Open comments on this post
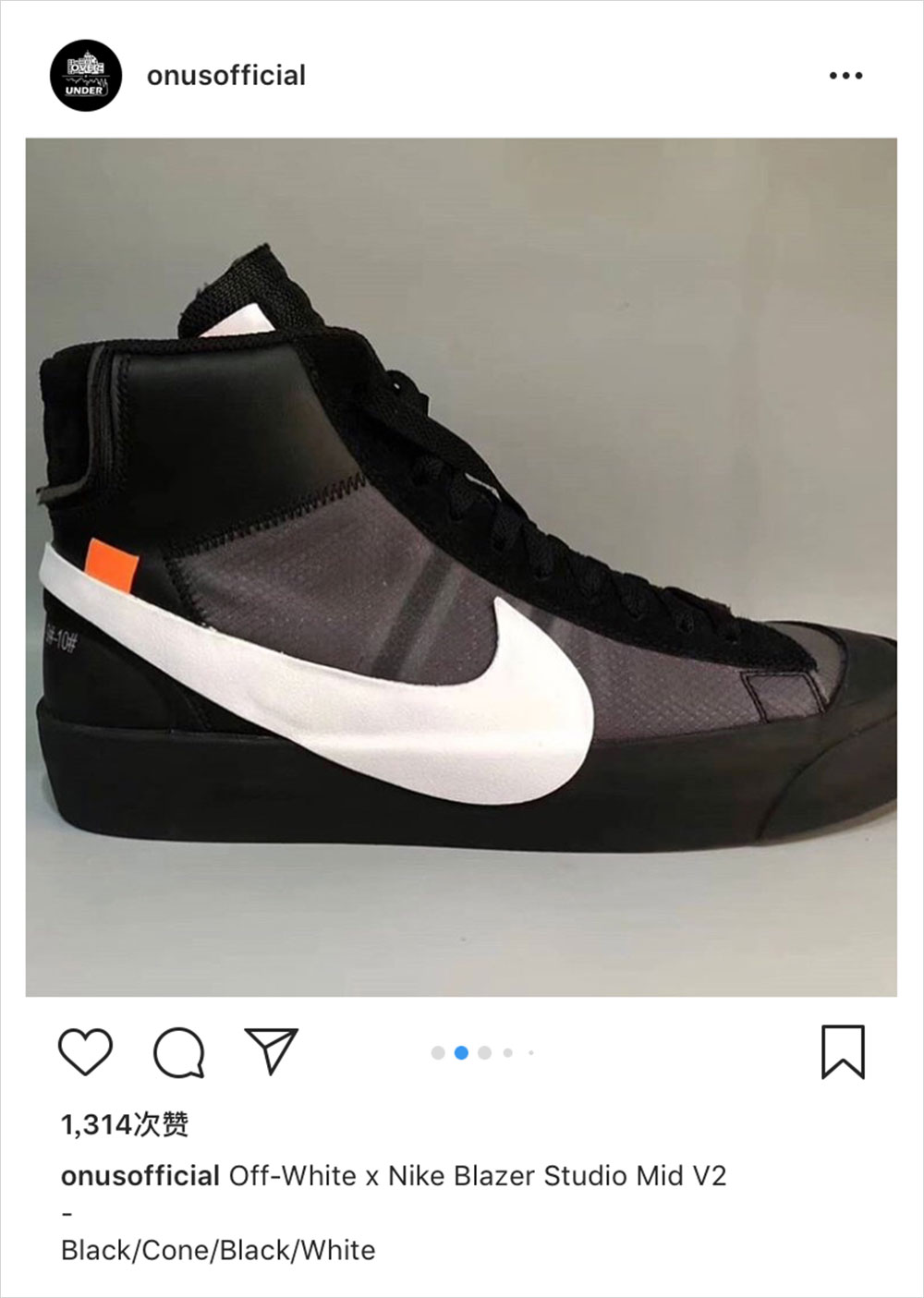The image size is (924, 1298). (x=178, y=1051)
